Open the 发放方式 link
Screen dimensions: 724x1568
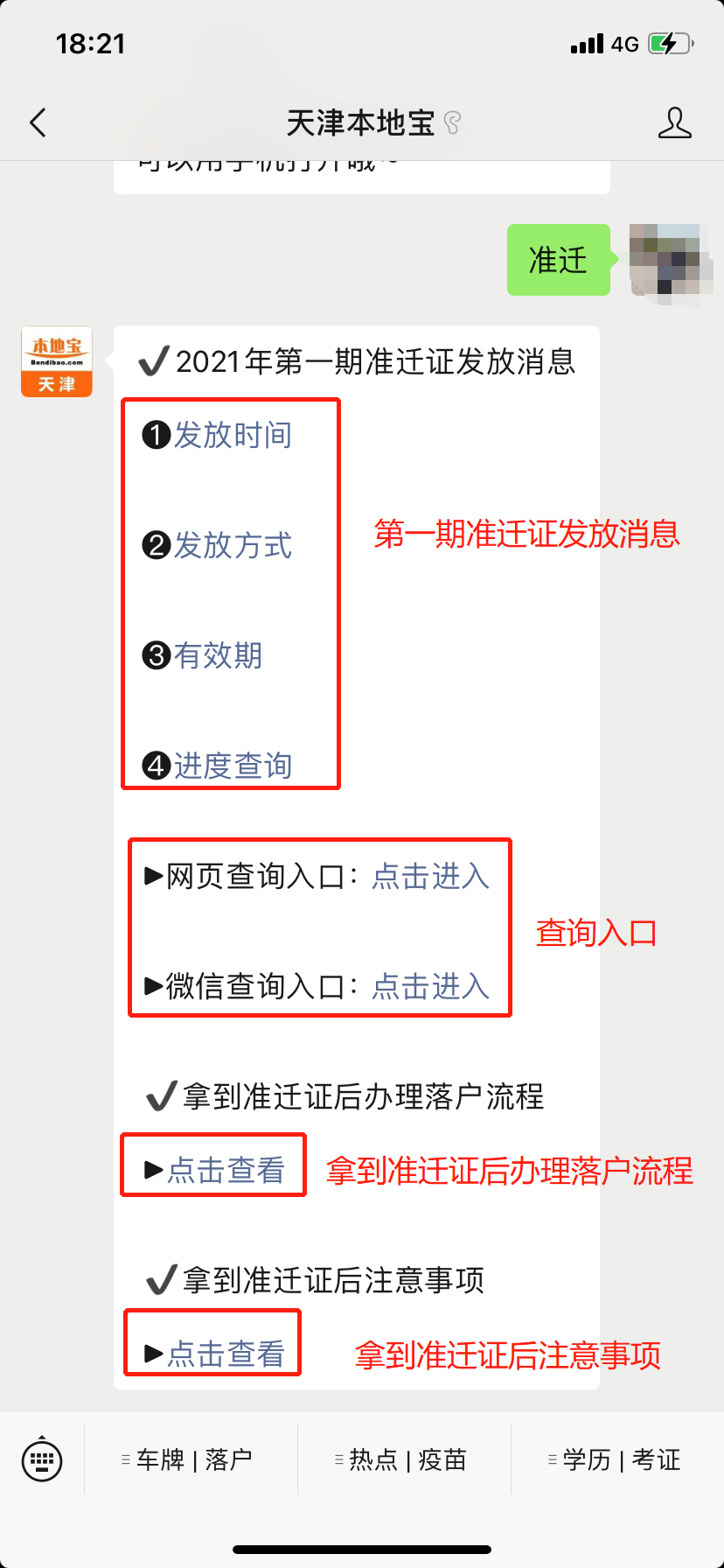click(232, 545)
